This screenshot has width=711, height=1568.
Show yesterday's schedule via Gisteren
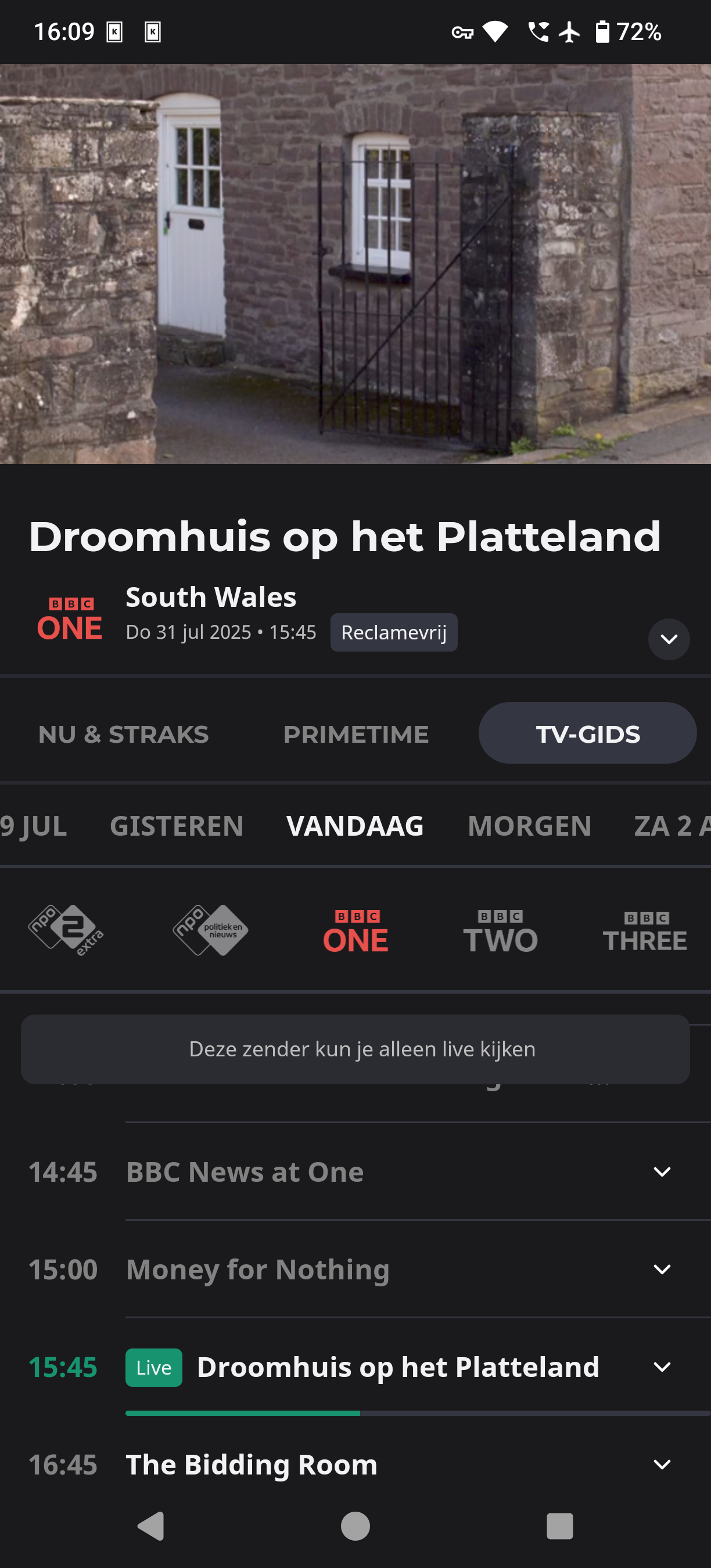pos(177,826)
